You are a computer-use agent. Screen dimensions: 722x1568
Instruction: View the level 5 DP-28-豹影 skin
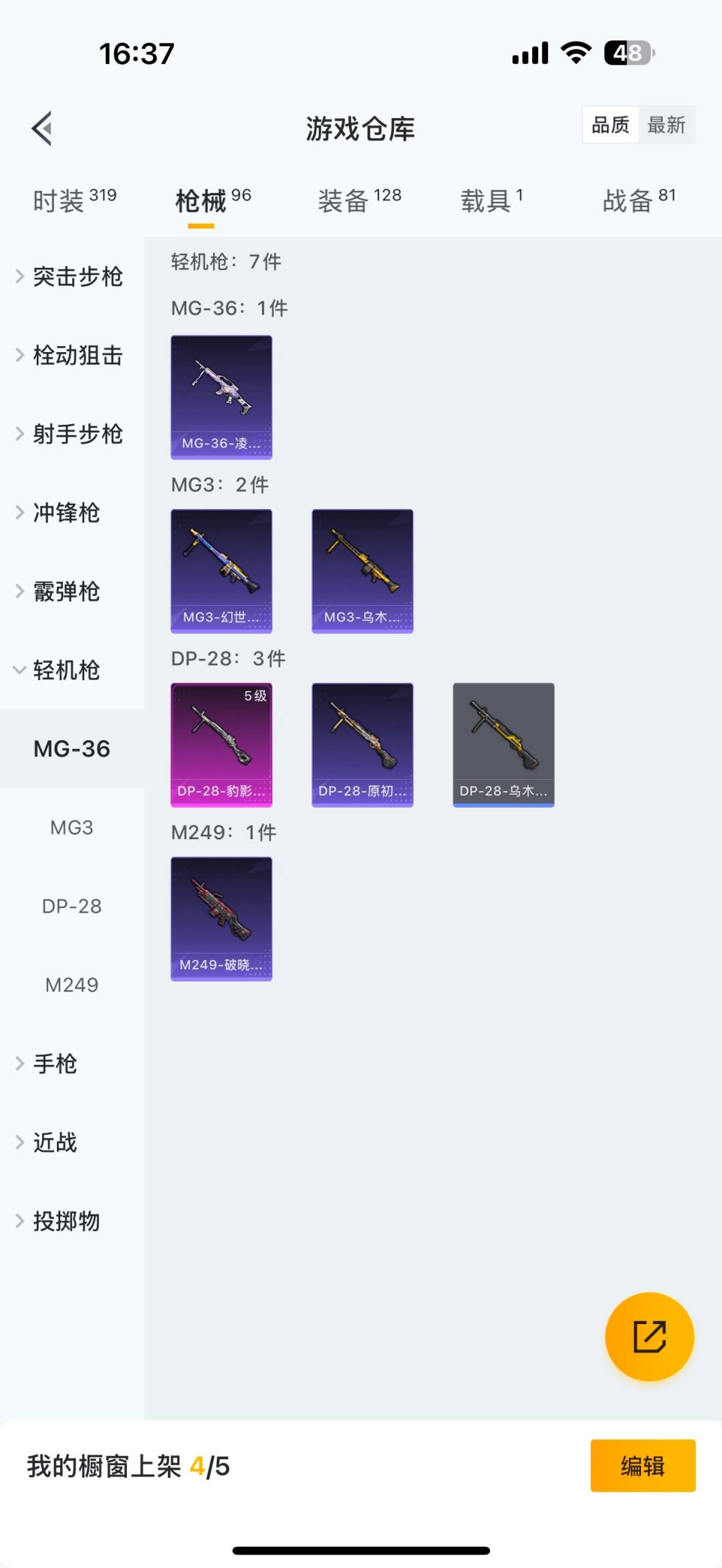[221, 744]
